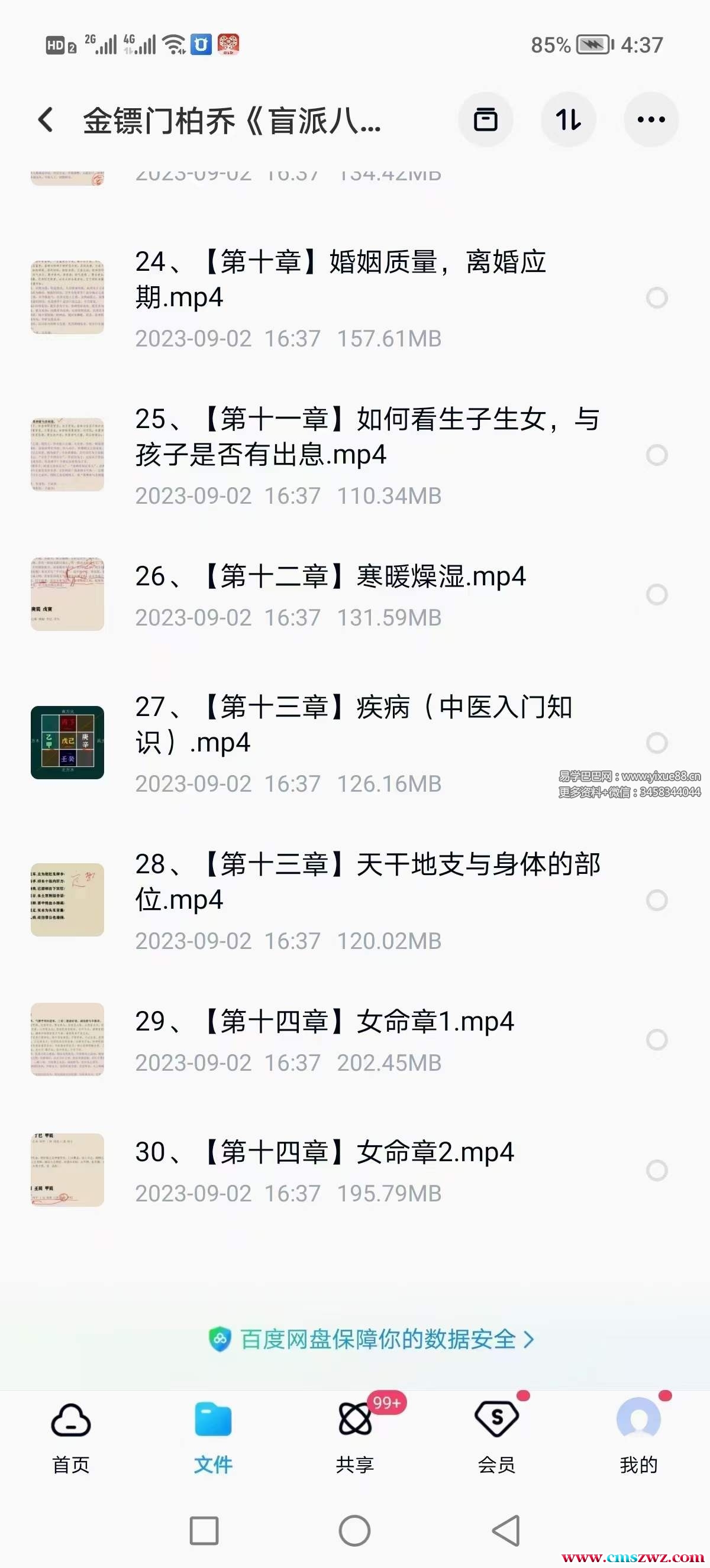Viewport: 710px width, 1568px height.
Task: Switch to the 我的 tab
Action: coord(639,1438)
